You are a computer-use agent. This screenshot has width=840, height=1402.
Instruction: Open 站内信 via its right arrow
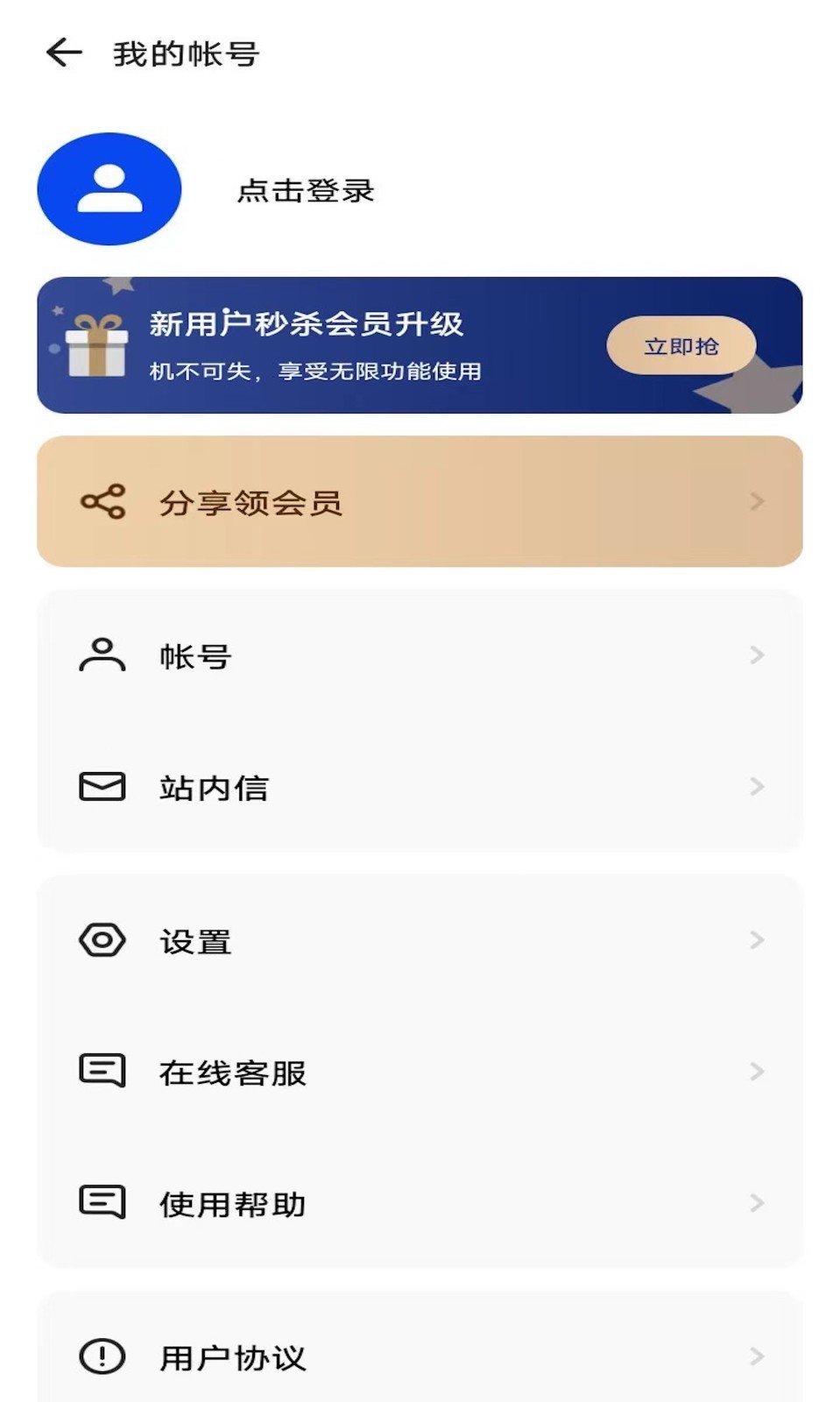coord(755,787)
